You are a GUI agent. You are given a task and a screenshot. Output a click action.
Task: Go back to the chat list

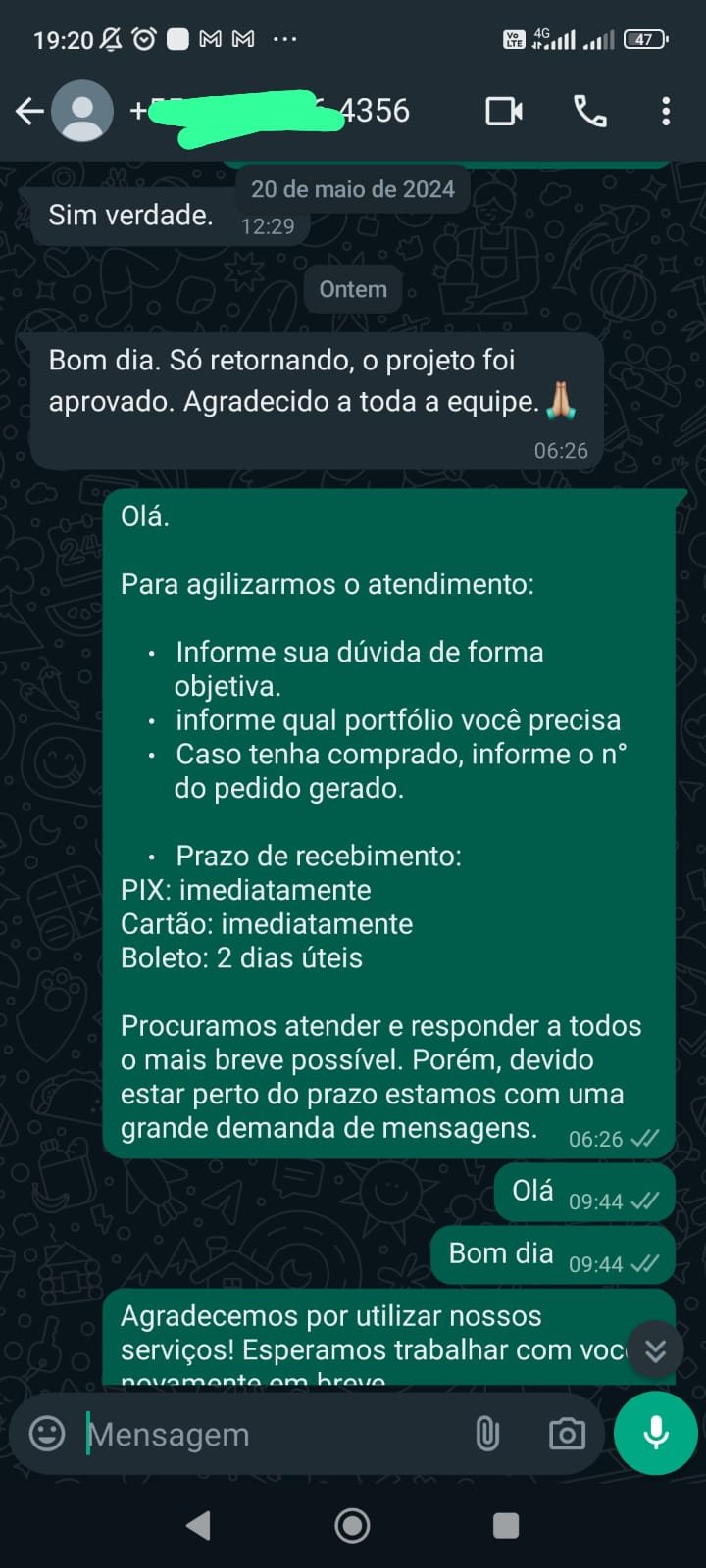pyautogui.click(x=29, y=112)
